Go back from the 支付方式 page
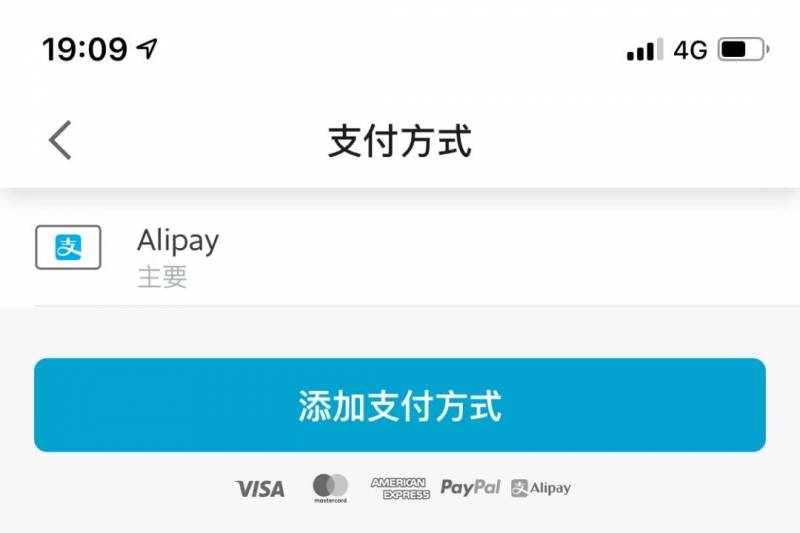This screenshot has height=533, width=800. 60,141
